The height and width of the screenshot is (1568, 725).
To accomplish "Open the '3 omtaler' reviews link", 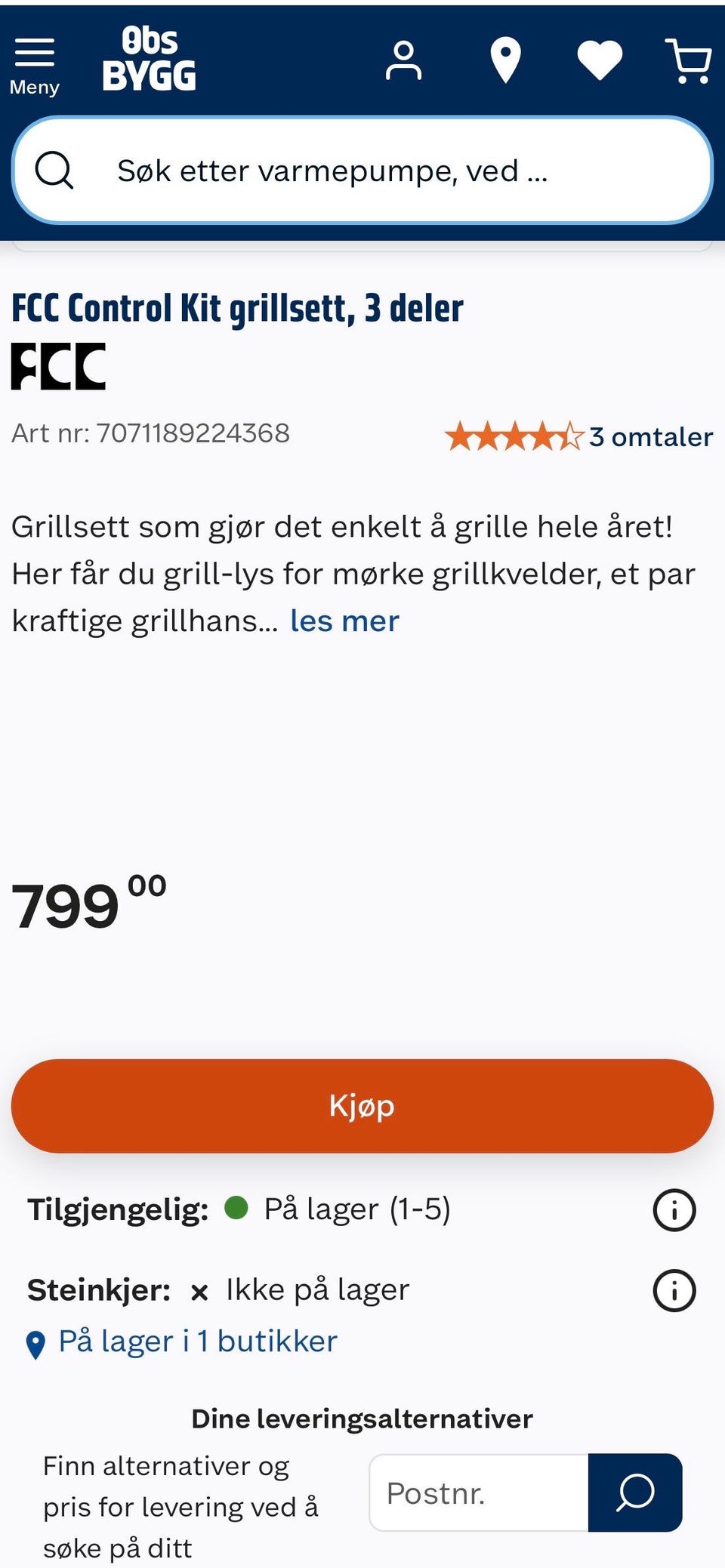I will point(649,436).
